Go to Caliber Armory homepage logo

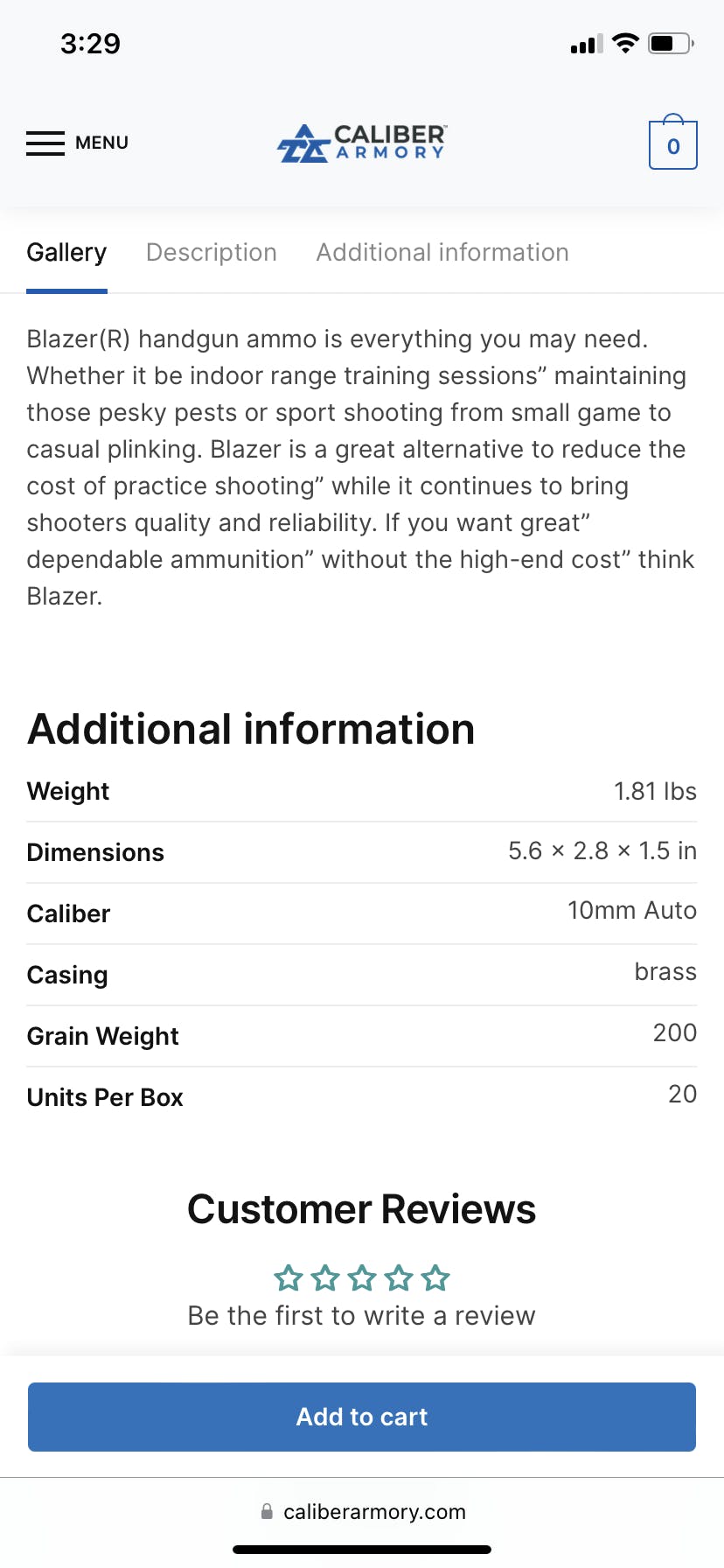click(x=362, y=143)
